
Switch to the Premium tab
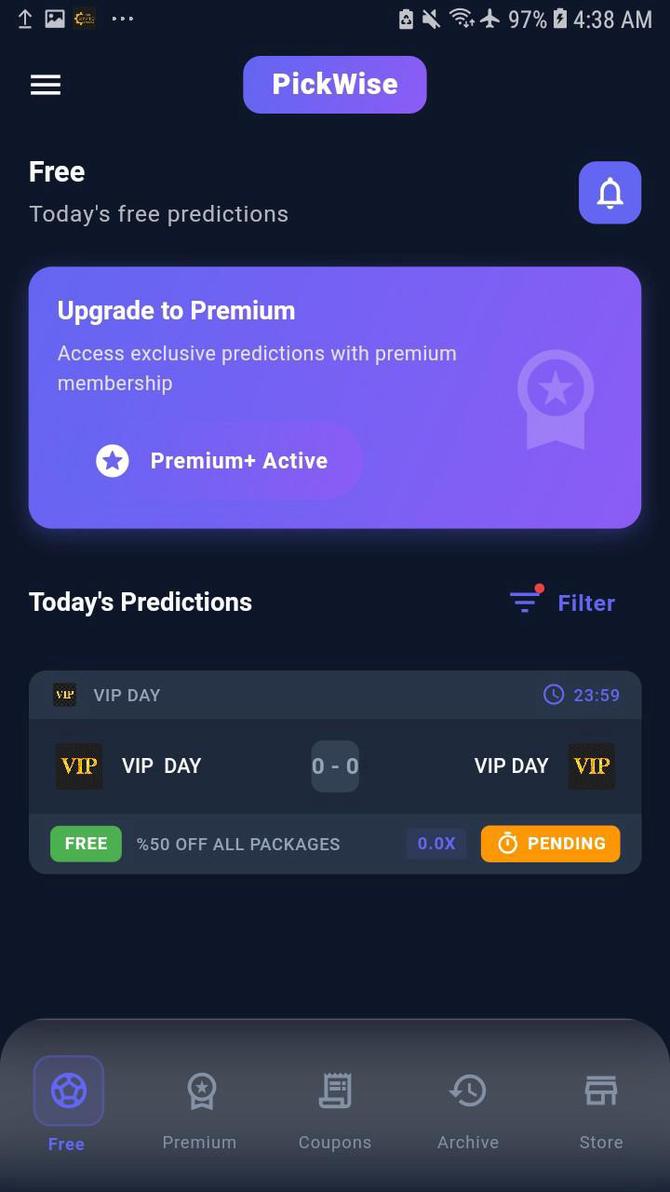[200, 1105]
